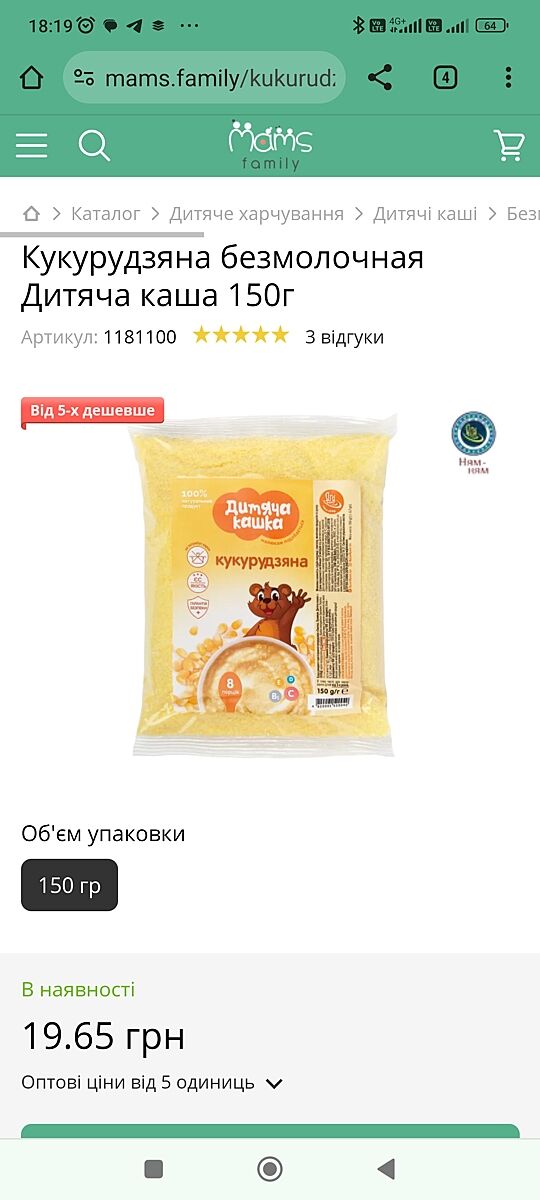Tap the system home button
The width and height of the screenshot is (540, 1200).
coord(270,1169)
